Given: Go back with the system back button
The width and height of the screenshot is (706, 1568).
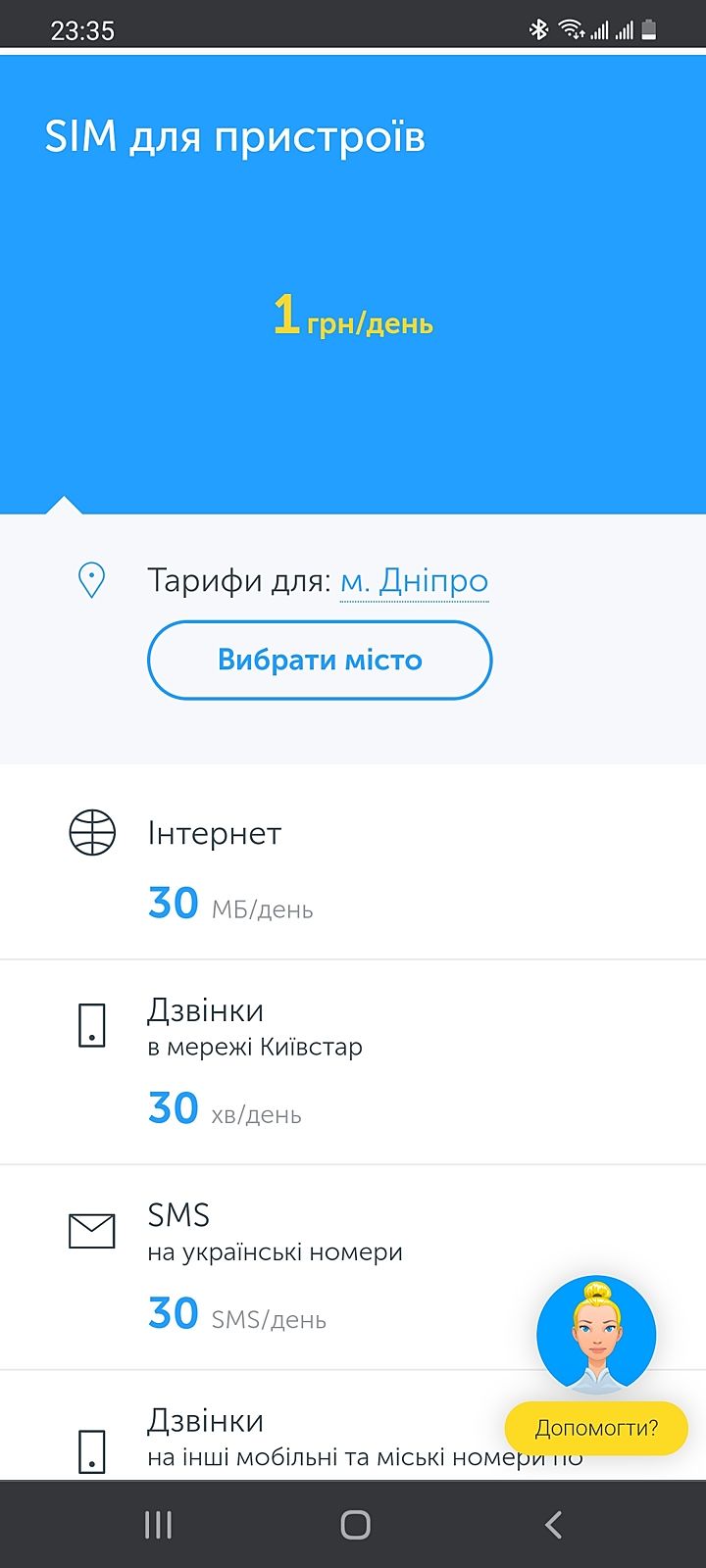Looking at the screenshot, I should pos(553,1525).
